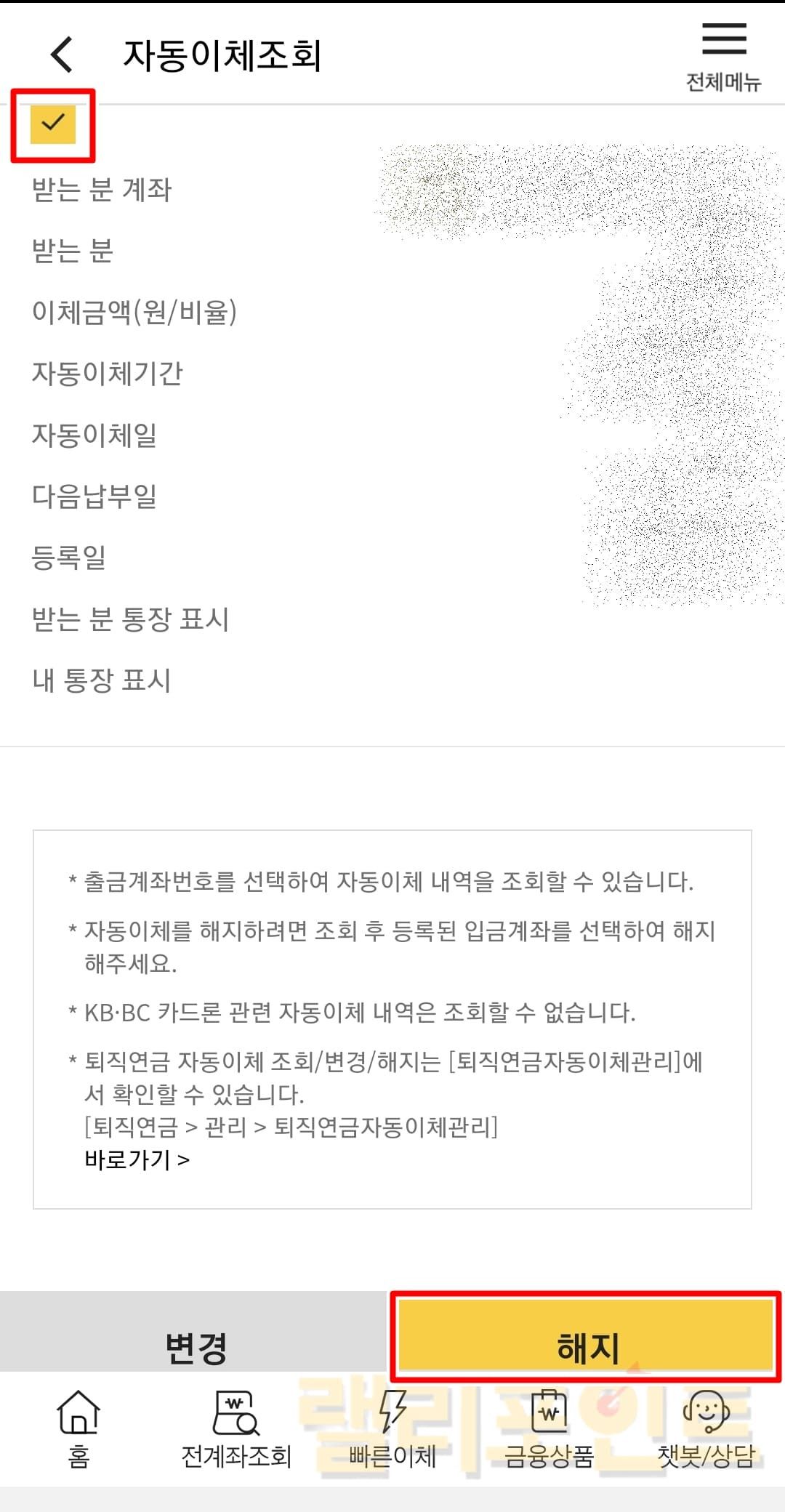Go to the 홈 tab

[x=78, y=1428]
